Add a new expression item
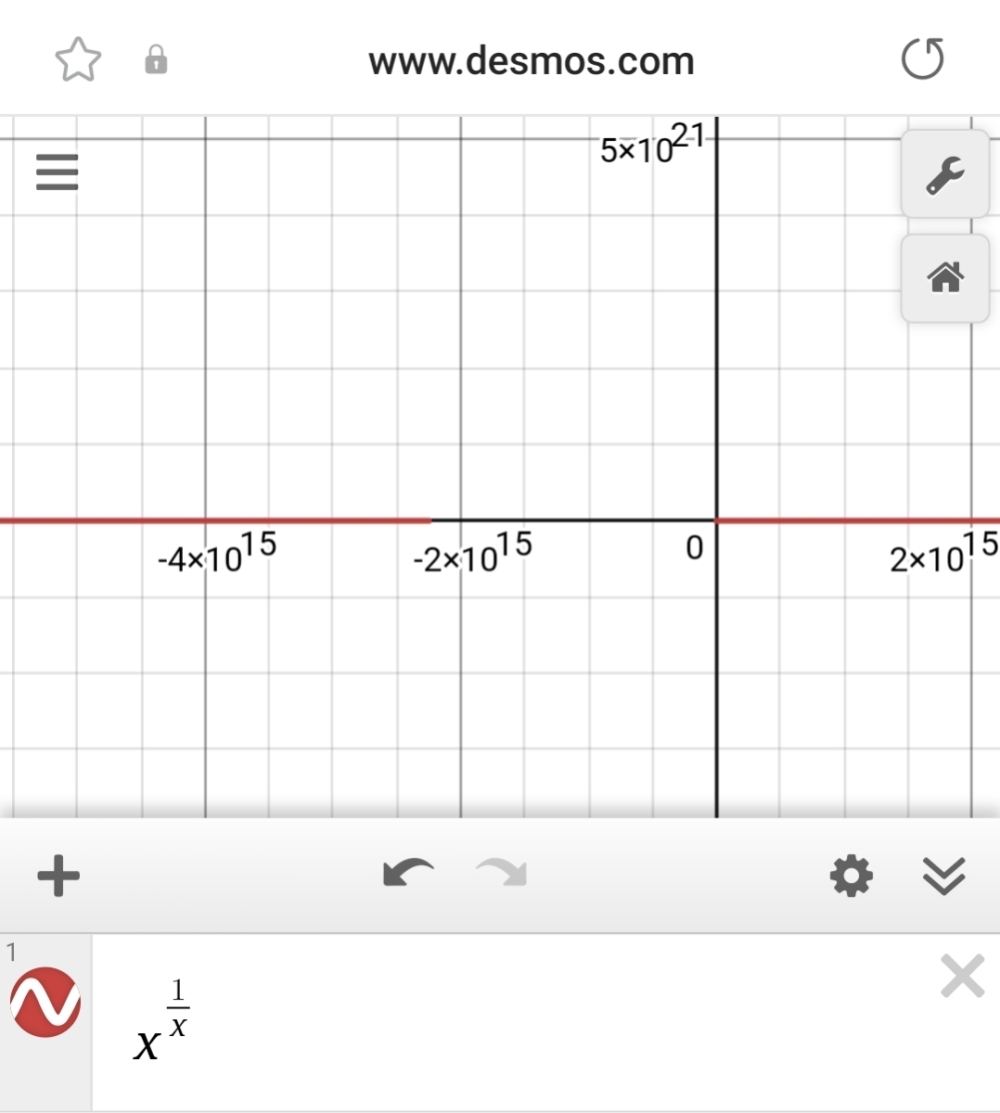This screenshot has width=1000, height=1113. pos(58,877)
